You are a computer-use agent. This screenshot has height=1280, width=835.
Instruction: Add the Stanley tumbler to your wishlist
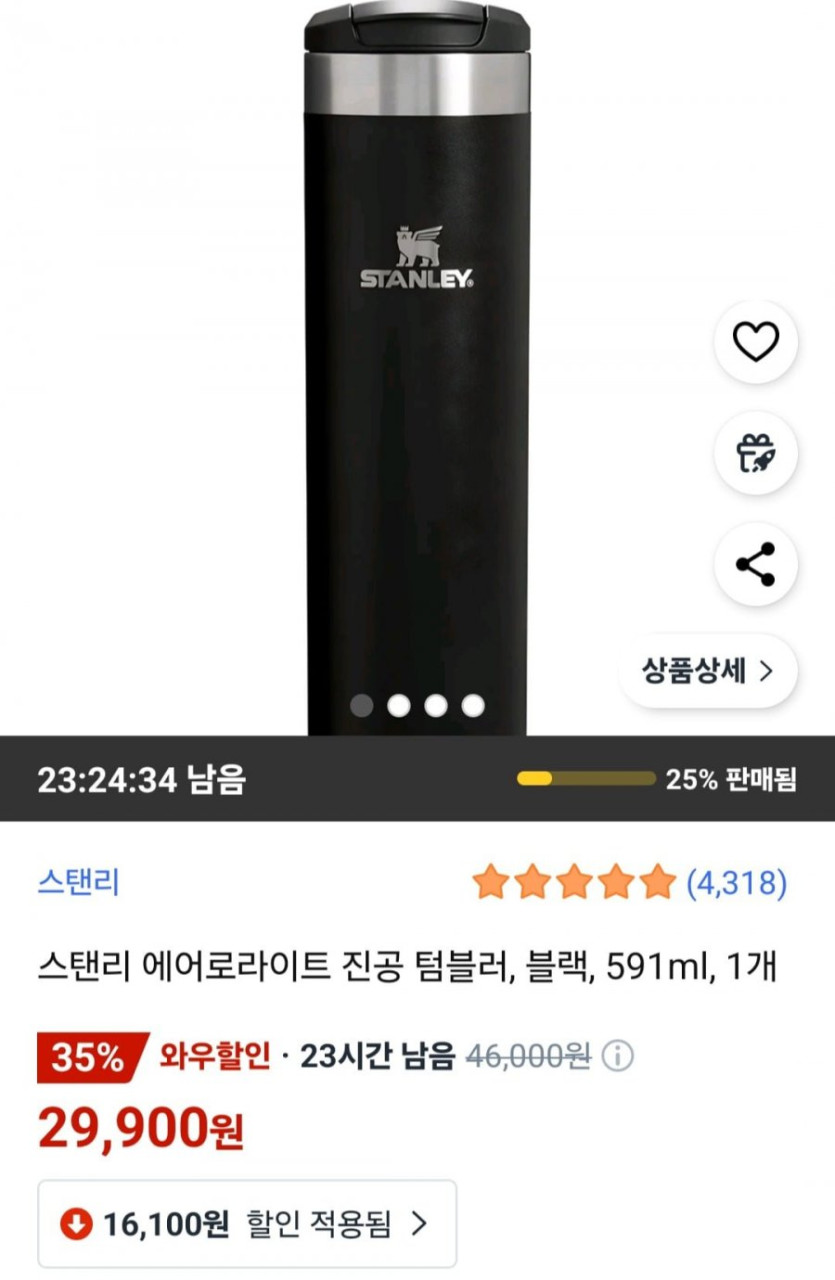point(755,343)
